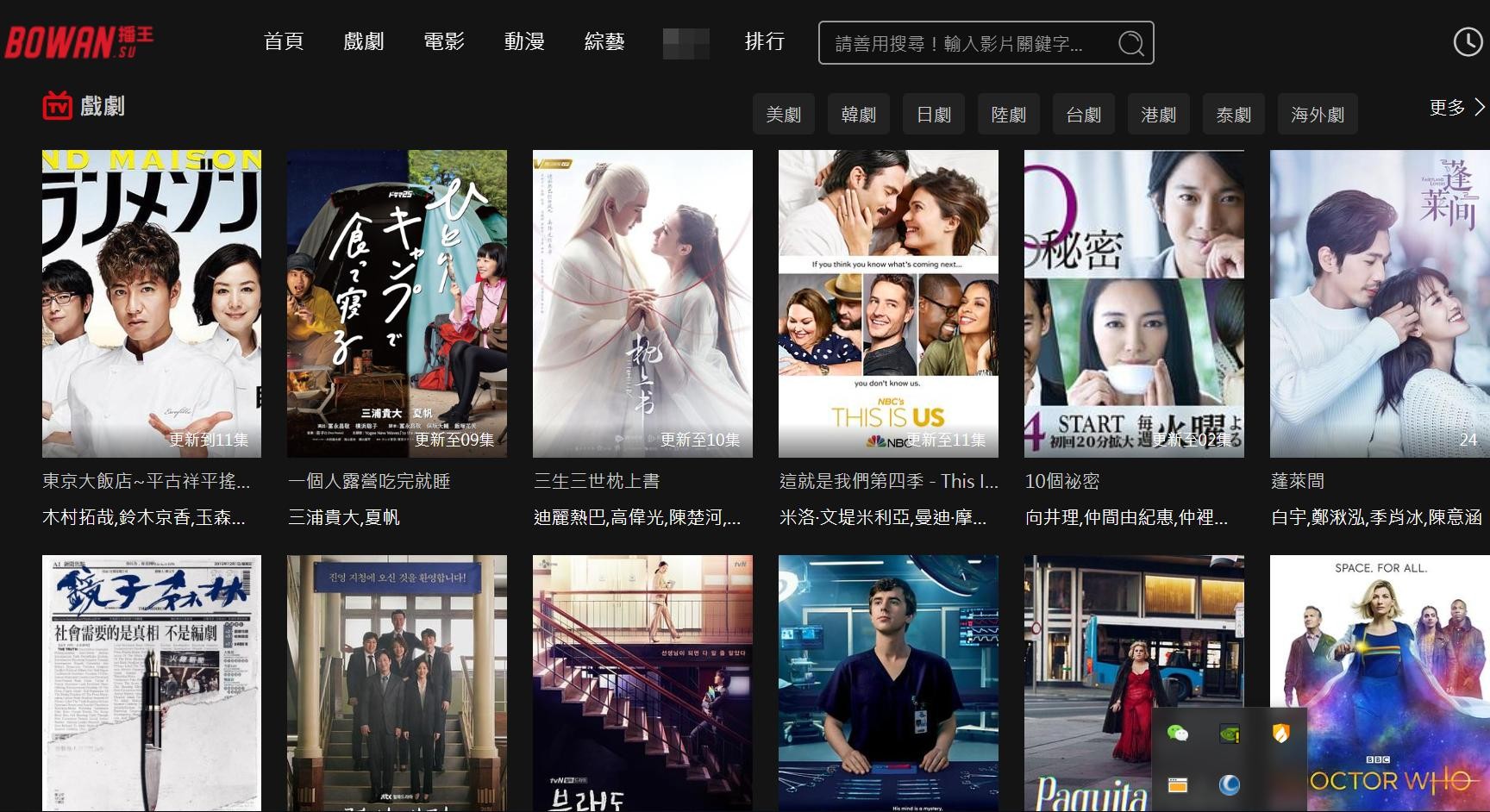Filter dramas by 陸劇

tap(1008, 115)
